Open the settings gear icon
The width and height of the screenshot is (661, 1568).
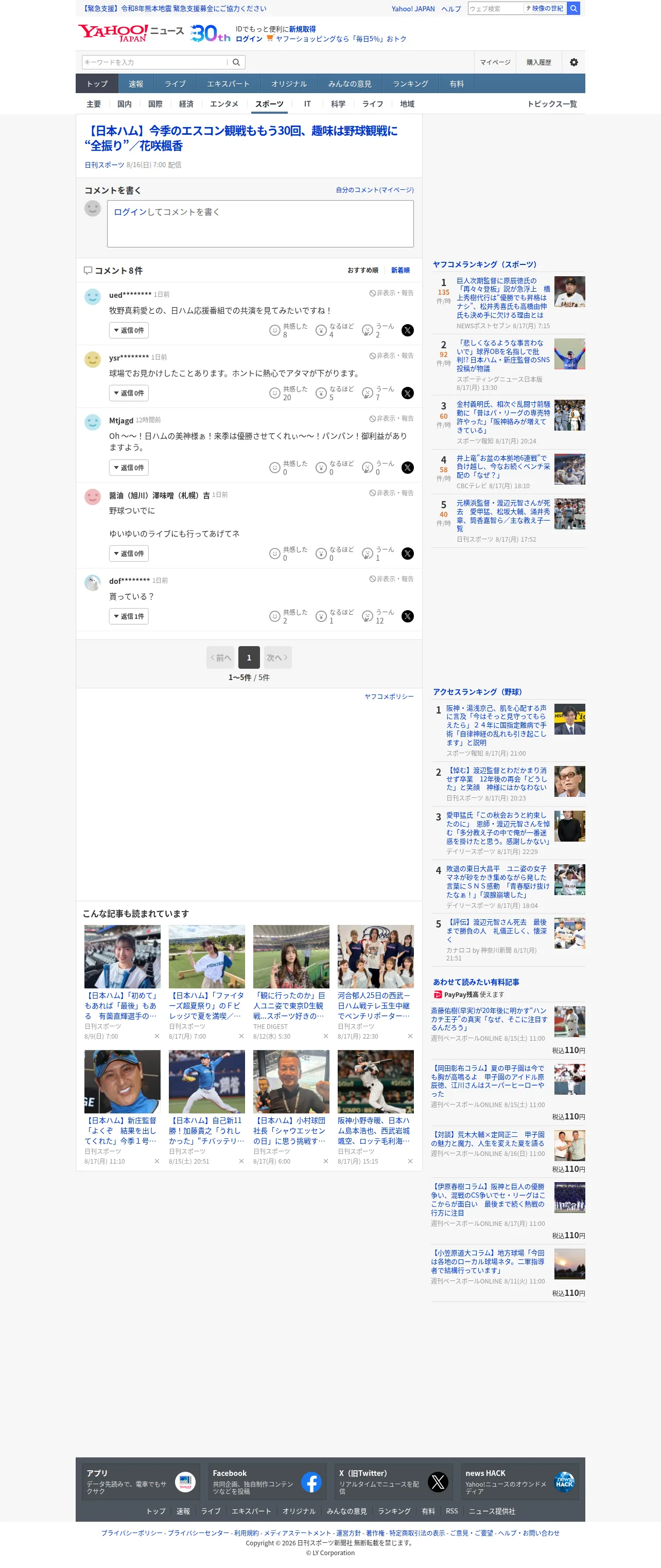coord(573,62)
